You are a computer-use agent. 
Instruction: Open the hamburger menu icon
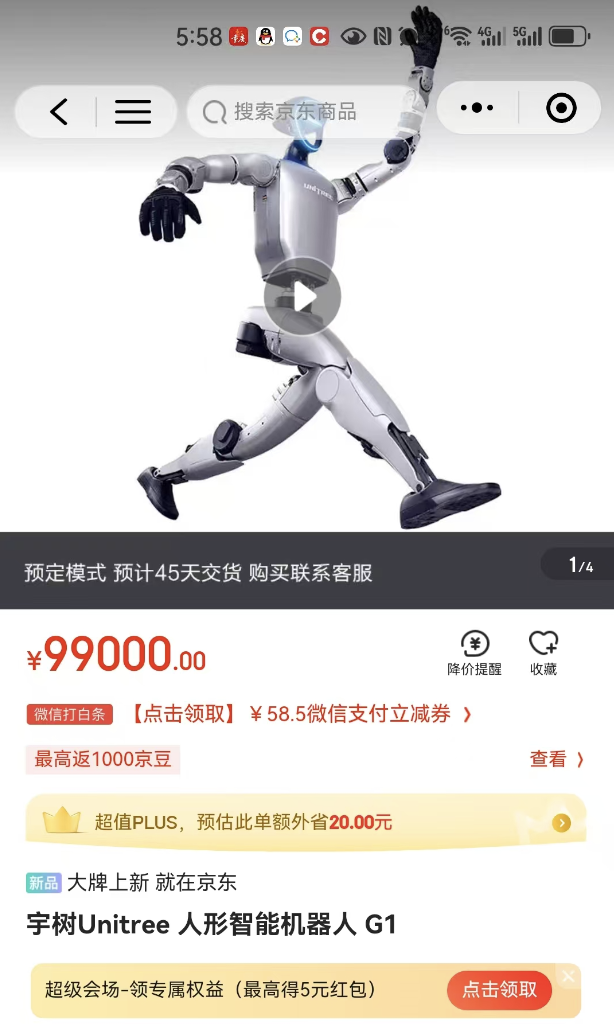[133, 112]
